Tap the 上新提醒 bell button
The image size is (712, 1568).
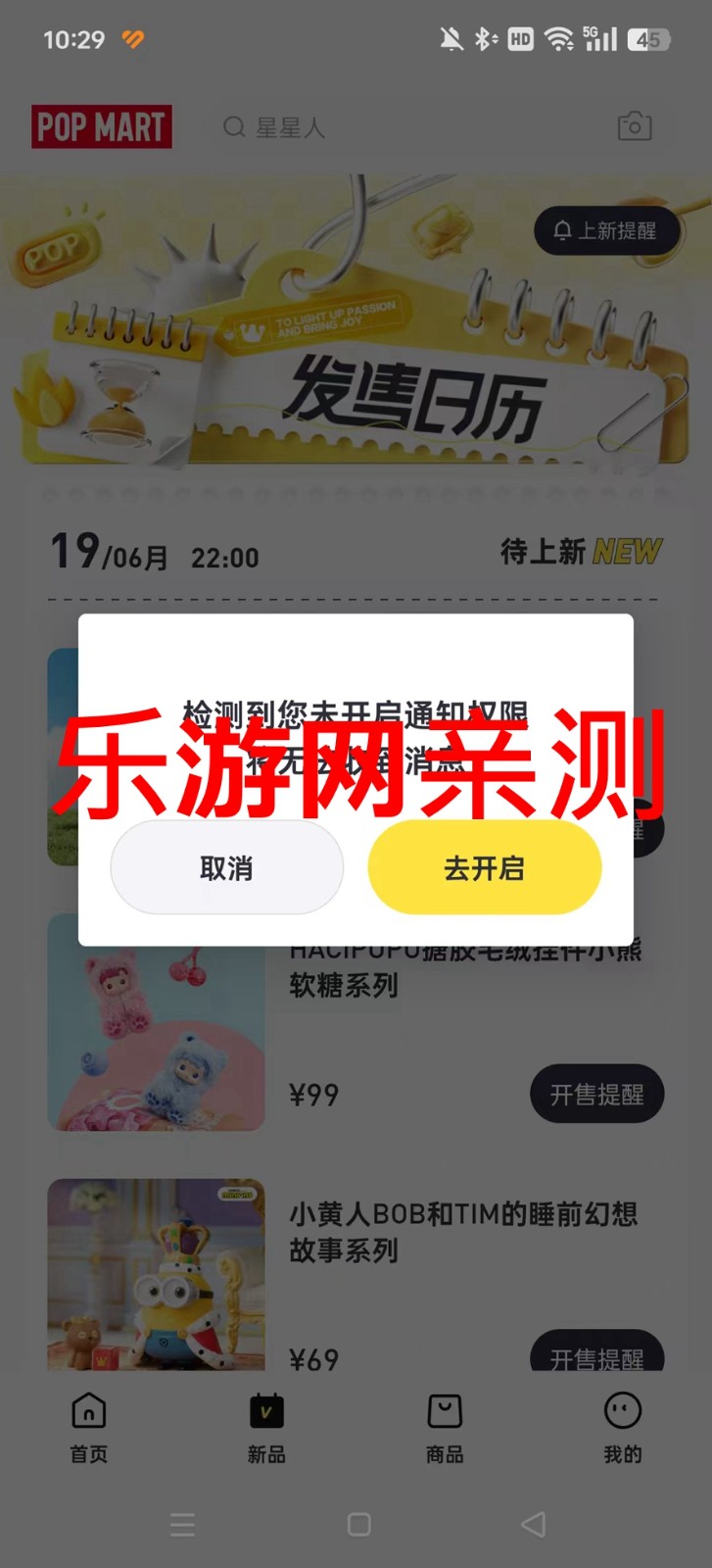606,230
